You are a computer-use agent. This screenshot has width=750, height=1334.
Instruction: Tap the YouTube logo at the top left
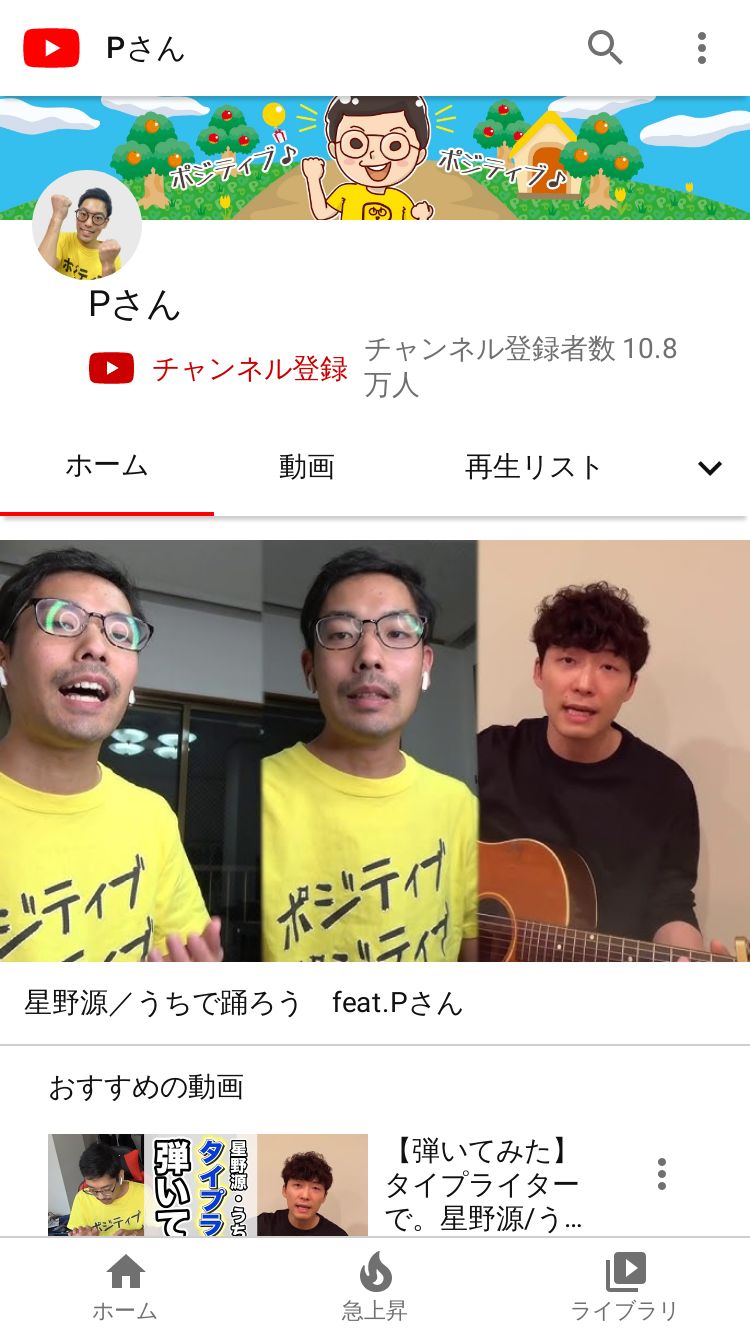pos(51,48)
